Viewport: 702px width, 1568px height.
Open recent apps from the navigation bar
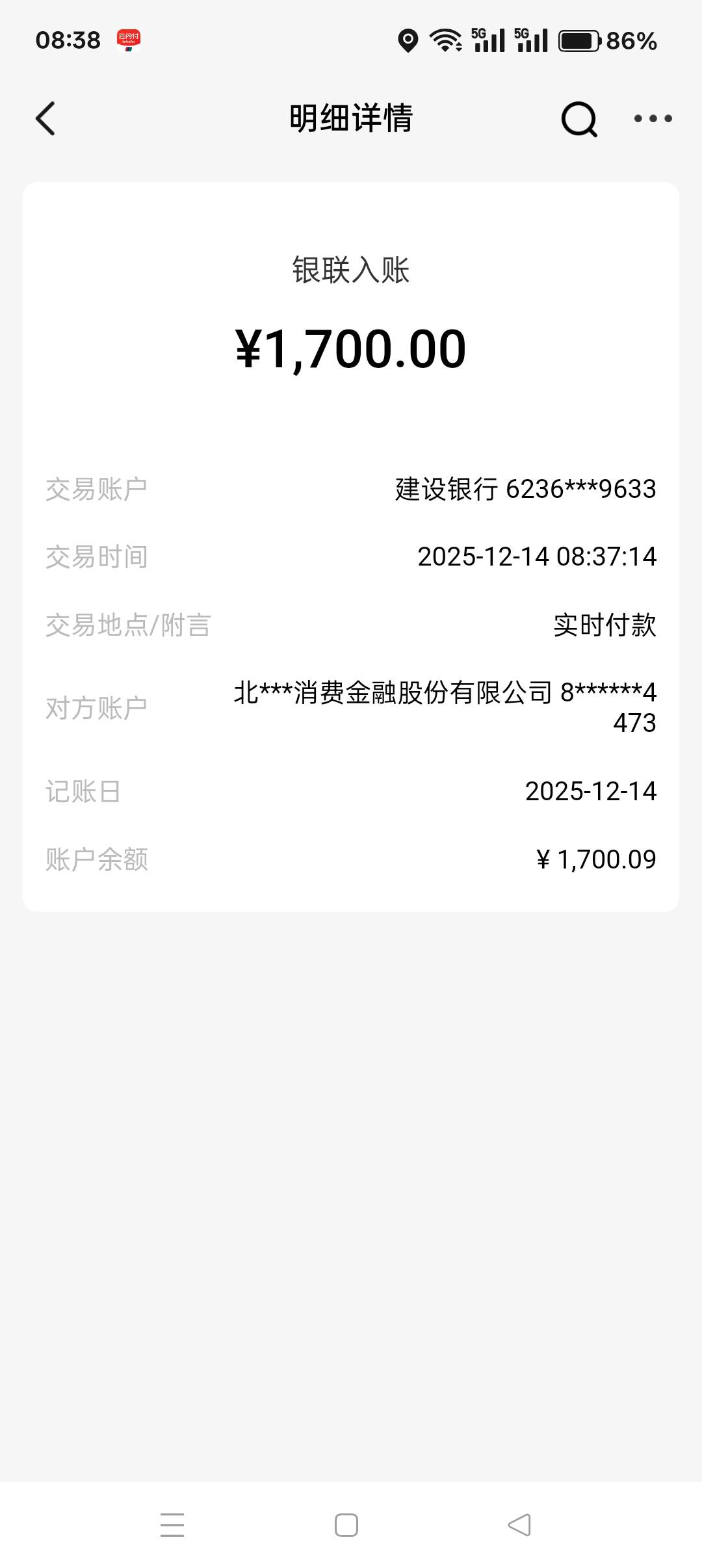tap(172, 1525)
